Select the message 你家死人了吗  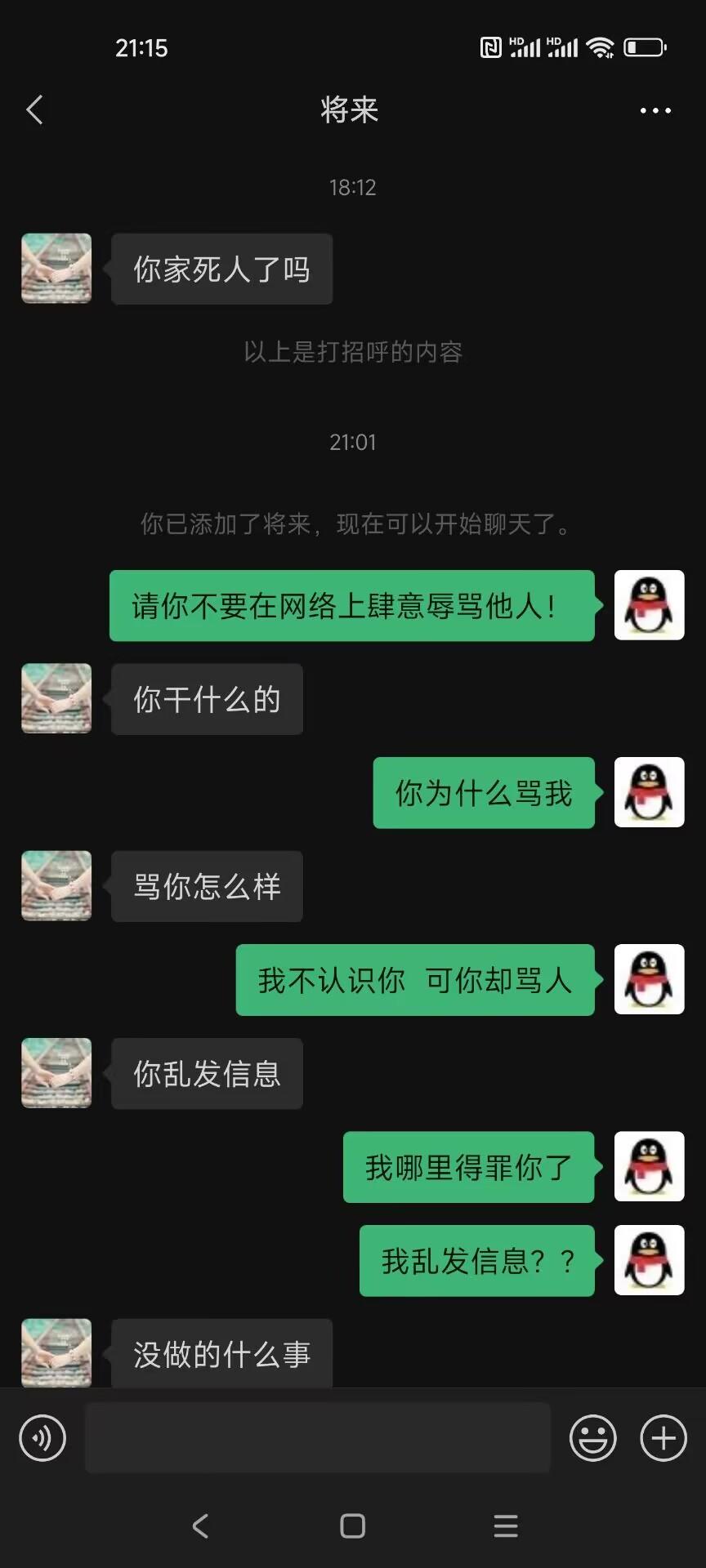click(x=221, y=269)
